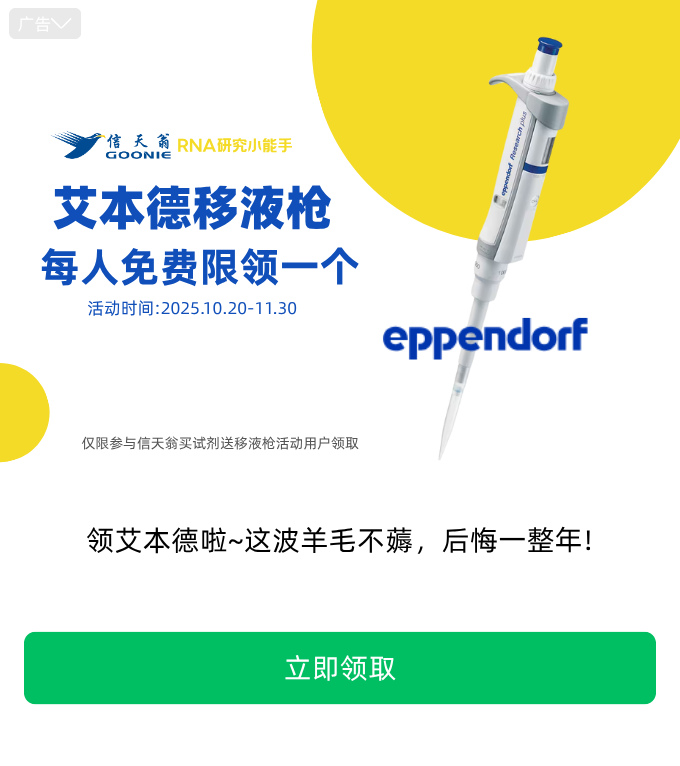Image resolution: width=680 pixels, height=766 pixels.
Task: Expand the 广告 dropdown menu
Action: [x=45, y=24]
